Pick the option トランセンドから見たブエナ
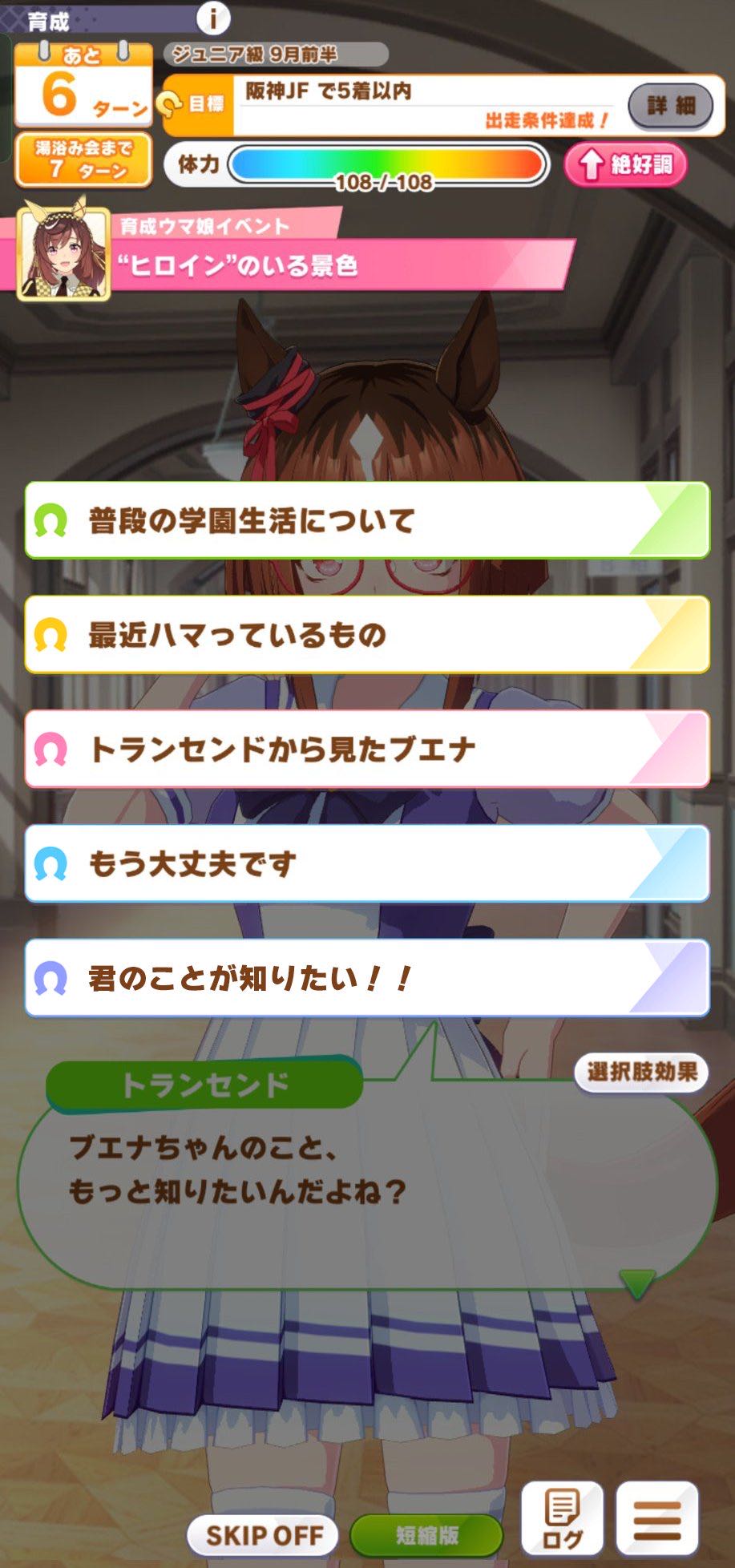735x1568 pixels. tap(367, 750)
